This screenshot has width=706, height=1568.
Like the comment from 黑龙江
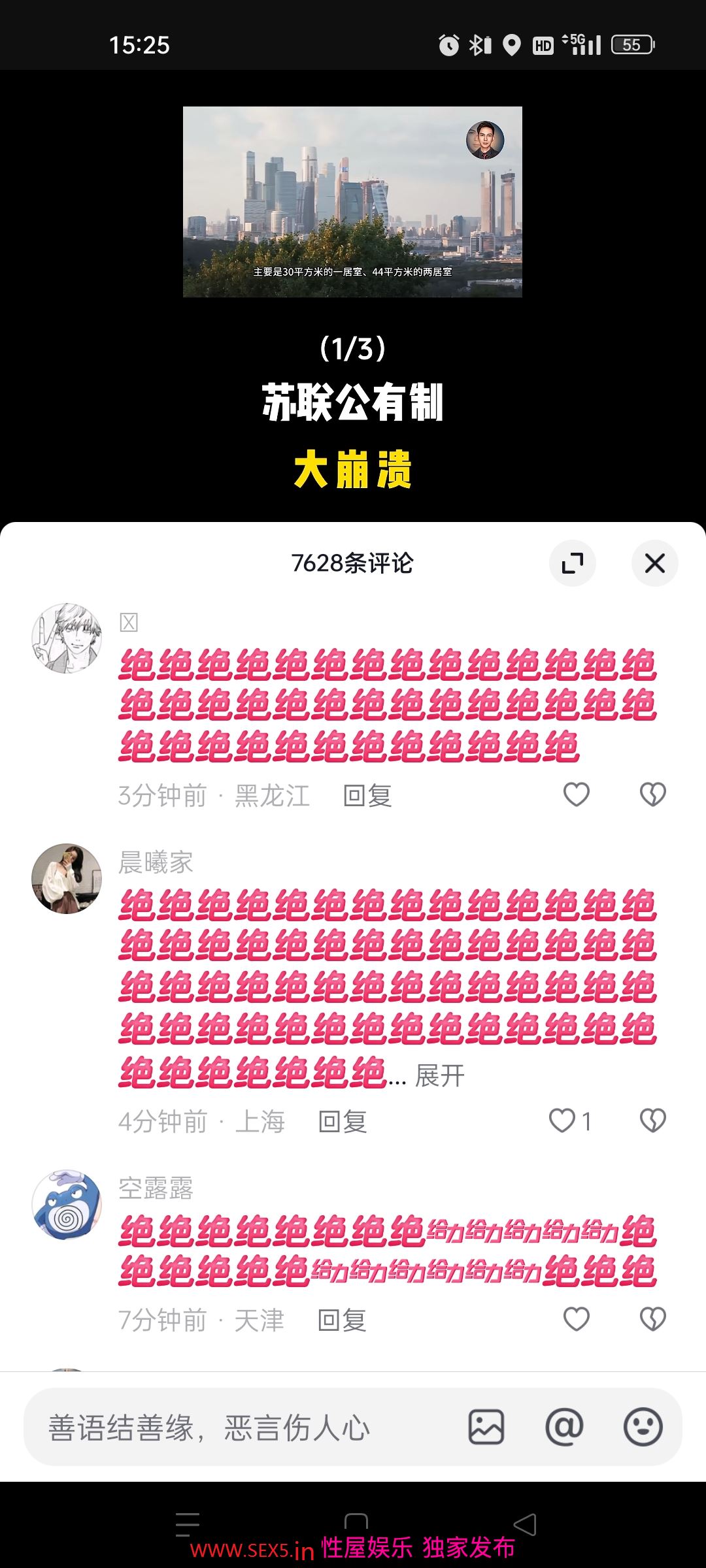pos(577,794)
